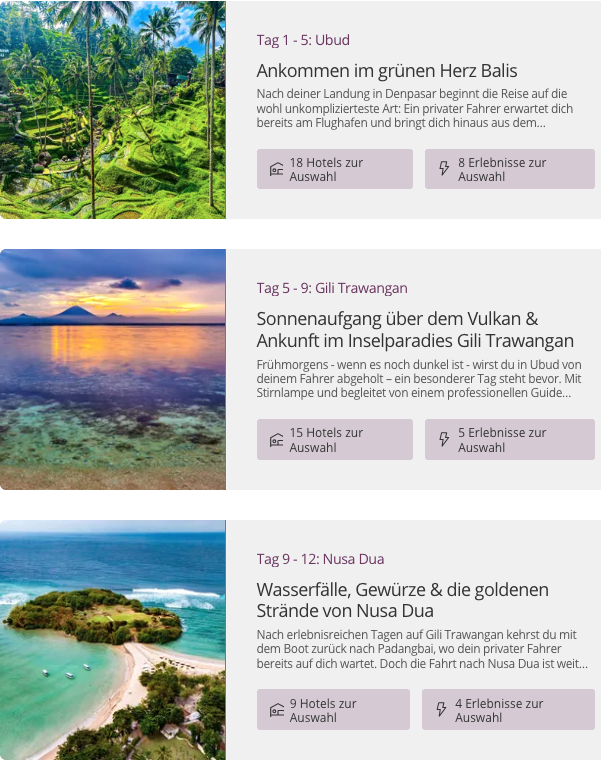View 4 Erlebnisse zur Auswahl for Nusa Dua
The height and width of the screenshot is (760, 601).
(508, 710)
